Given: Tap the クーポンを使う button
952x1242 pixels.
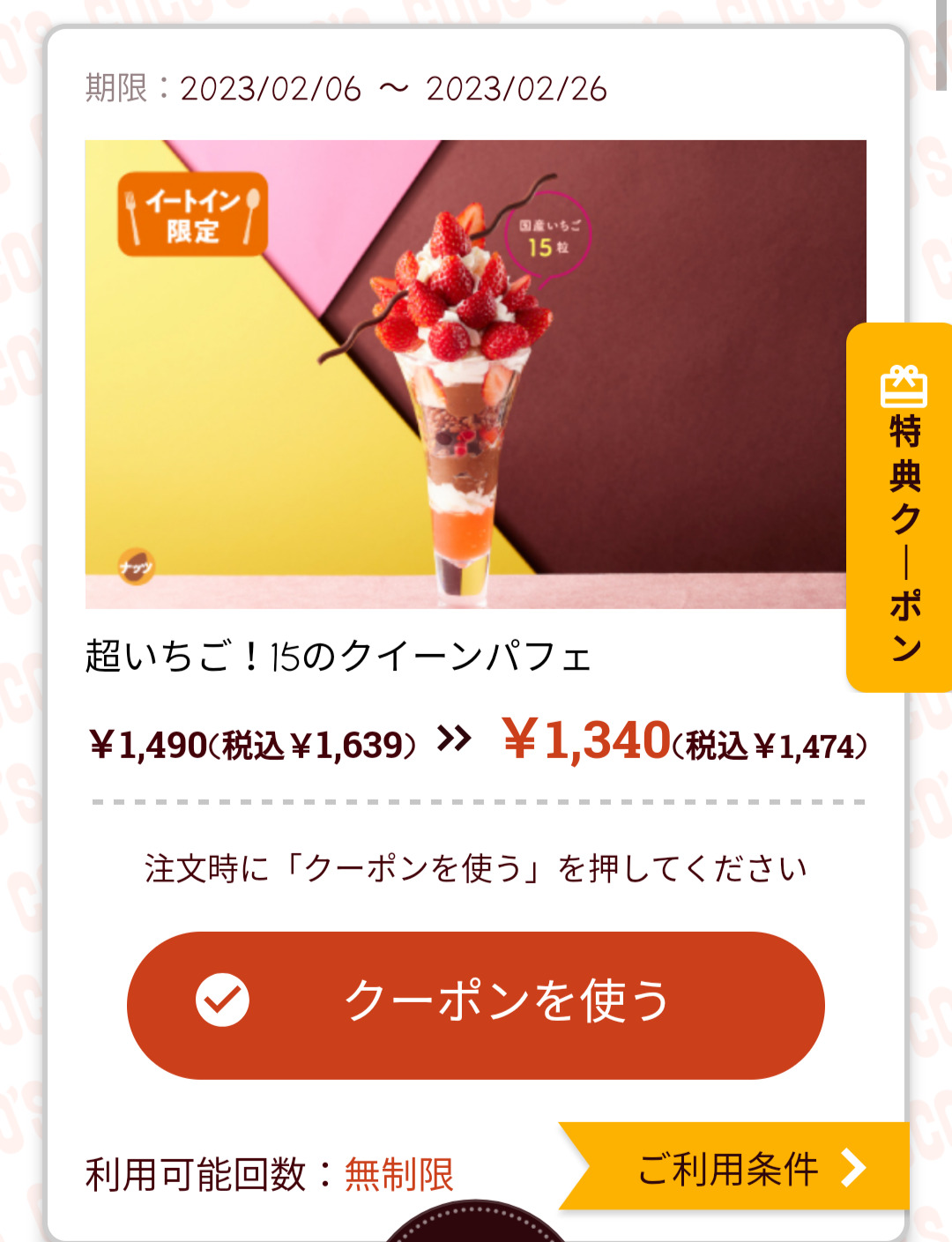Looking at the screenshot, I should pyautogui.click(x=476, y=1005).
